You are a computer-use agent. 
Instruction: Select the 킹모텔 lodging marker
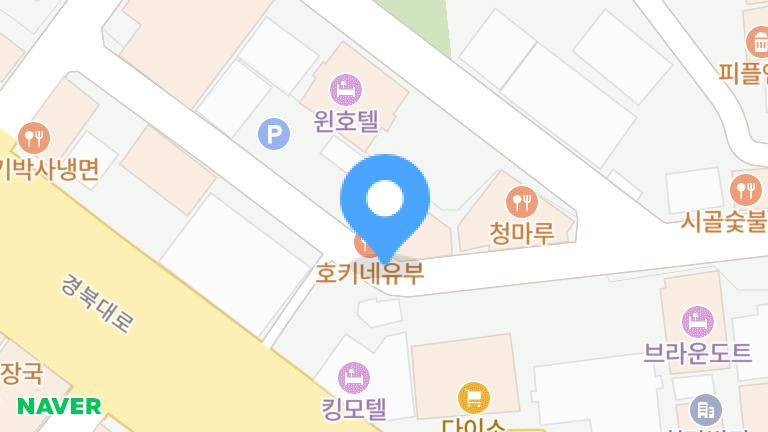(x=353, y=378)
